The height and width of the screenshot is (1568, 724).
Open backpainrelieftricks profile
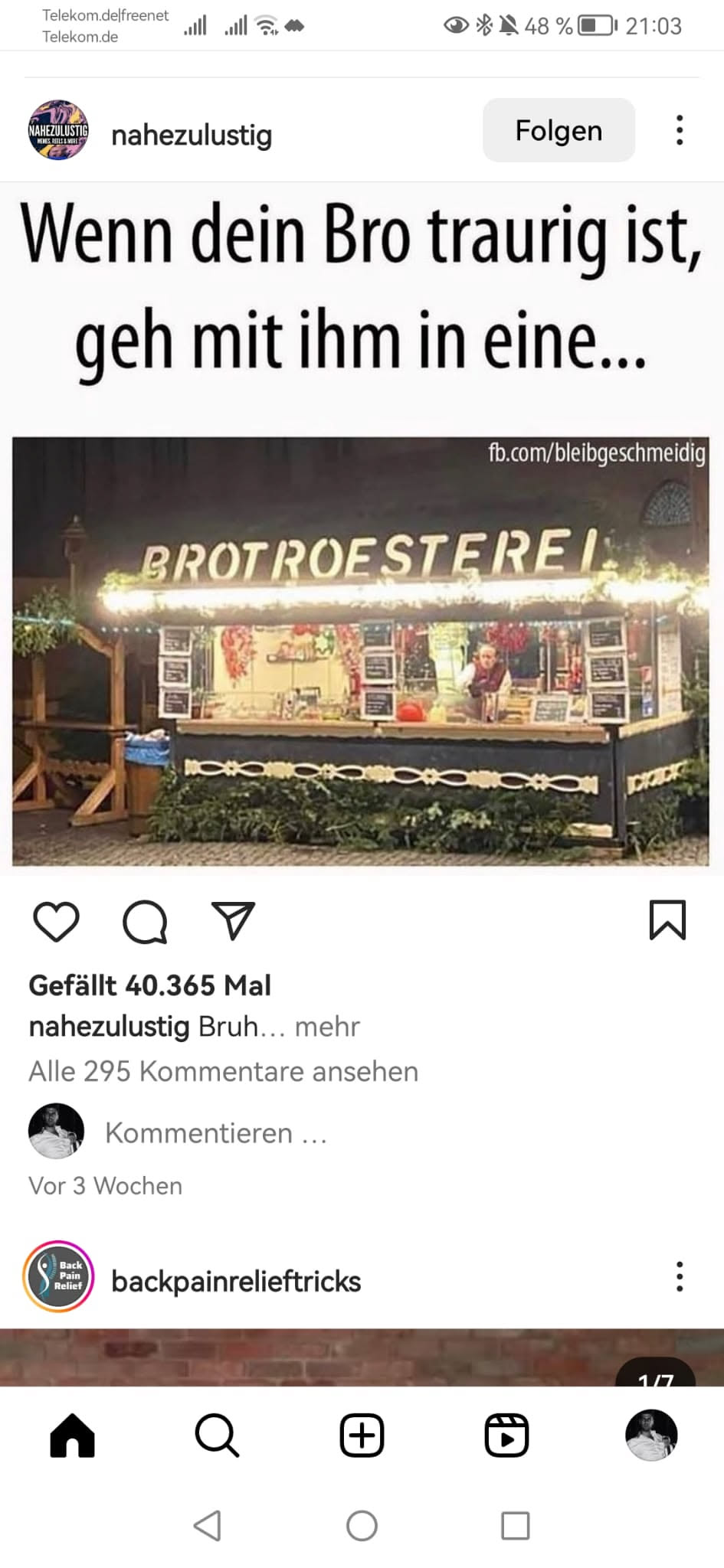pos(236,1281)
